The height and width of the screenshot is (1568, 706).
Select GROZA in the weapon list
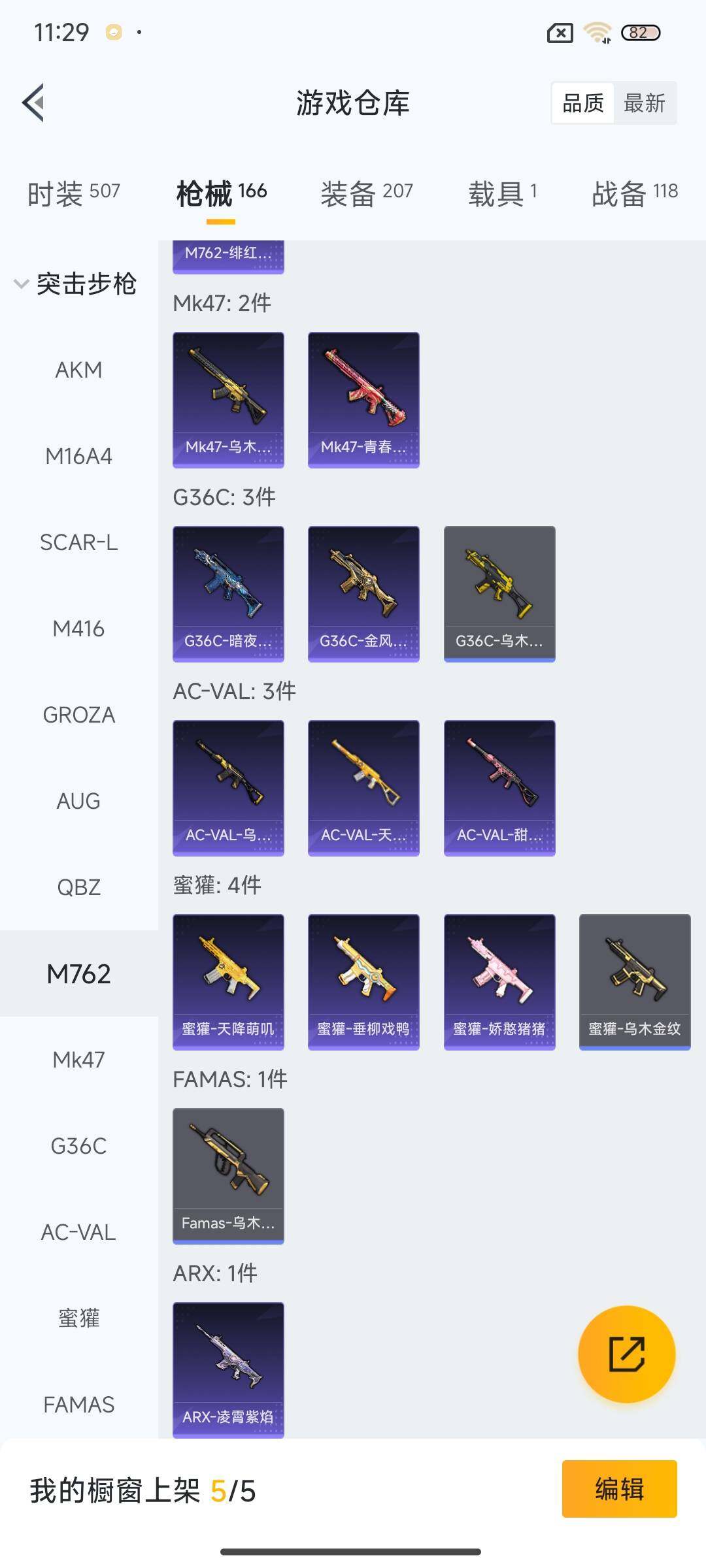pos(78,715)
